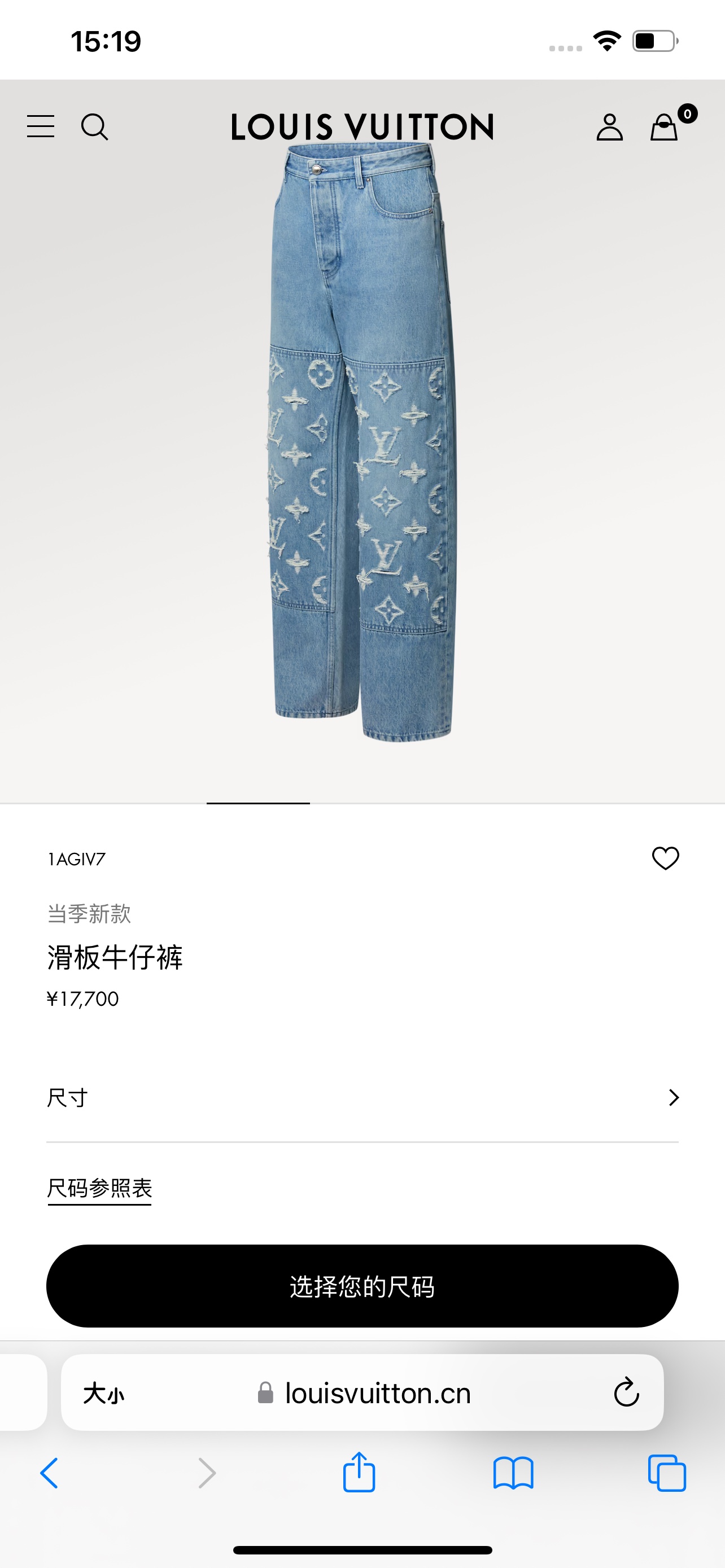The width and height of the screenshot is (725, 1568).
Task: Tap the Louis Vuitton home logo
Action: (362, 127)
